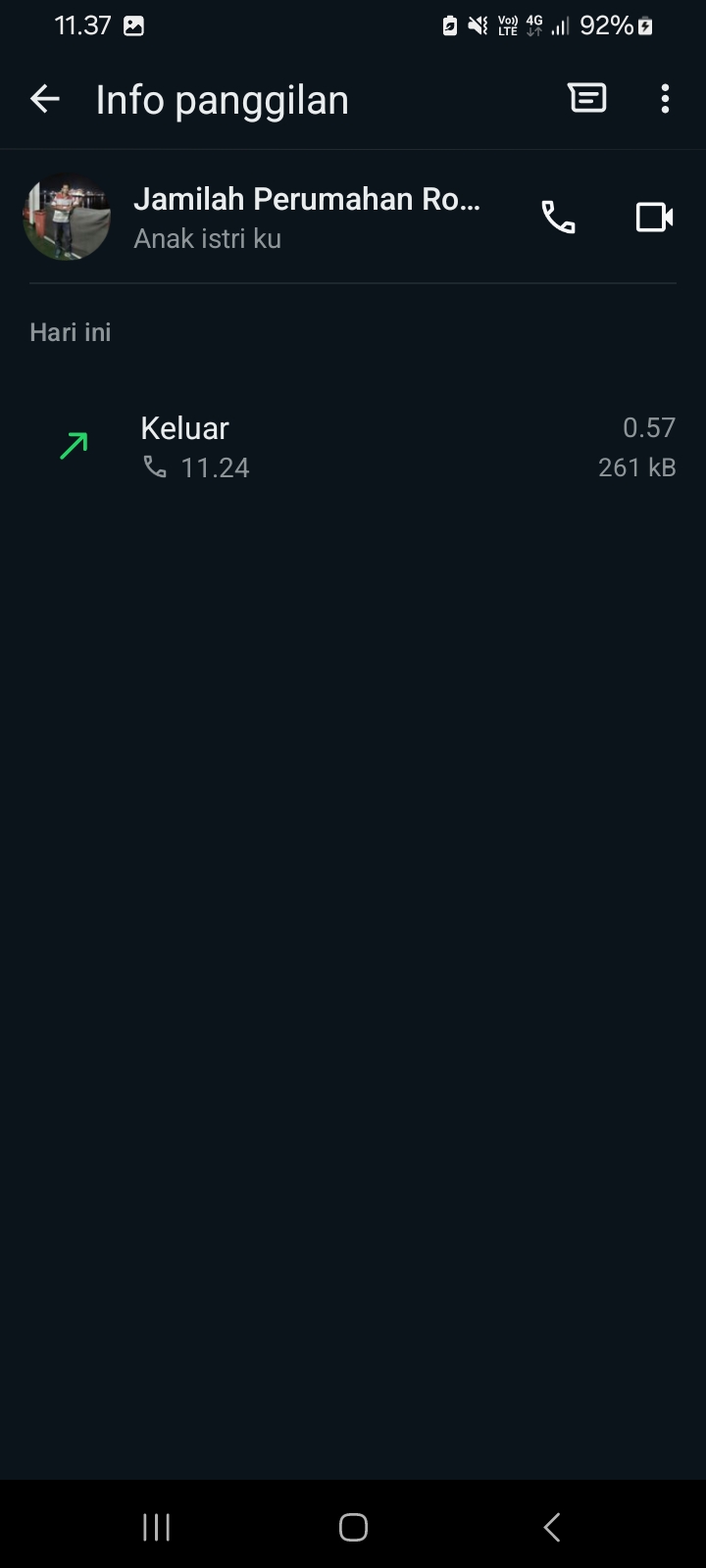Start a video call to Jamilah
This screenshot has height=1568, width=706.
[654, 217]
